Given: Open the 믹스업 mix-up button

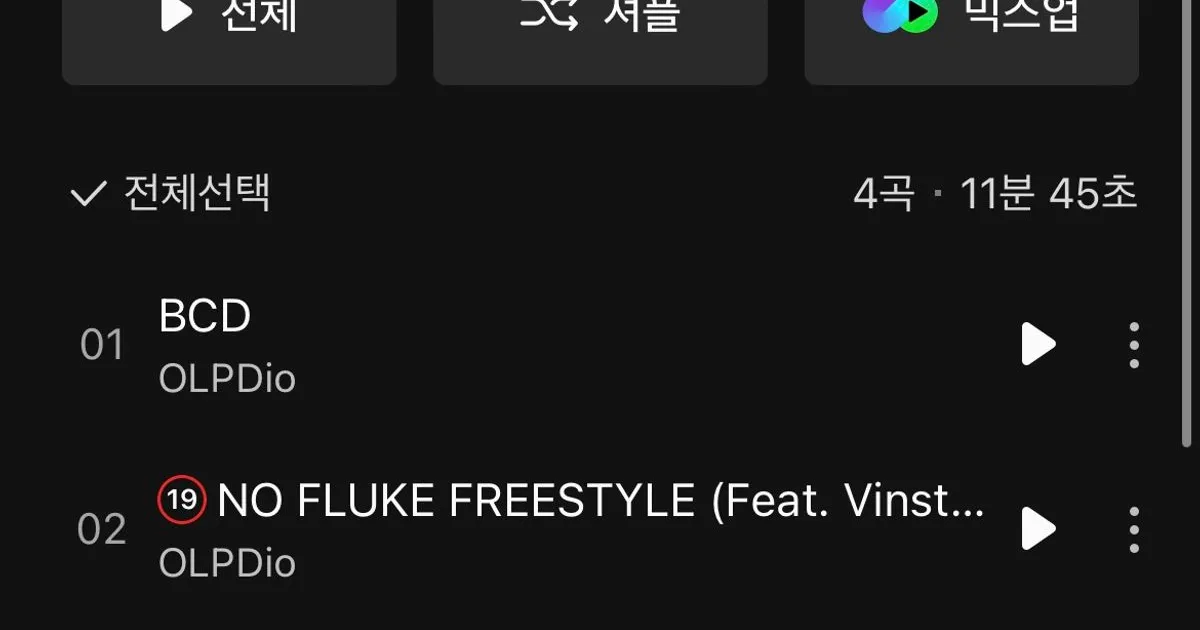Looking at the screenshot, I should pyautogui.click(x=971, y=30).
